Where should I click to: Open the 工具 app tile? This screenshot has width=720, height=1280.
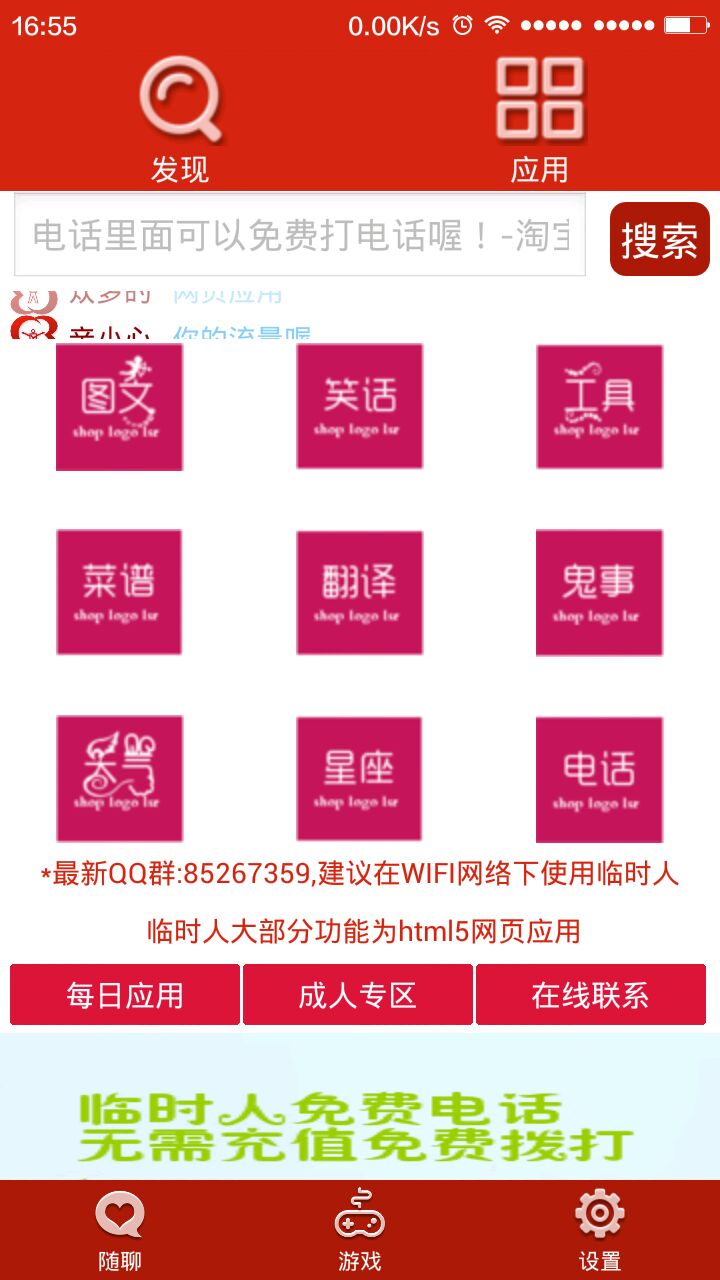(x=599, y=407)
